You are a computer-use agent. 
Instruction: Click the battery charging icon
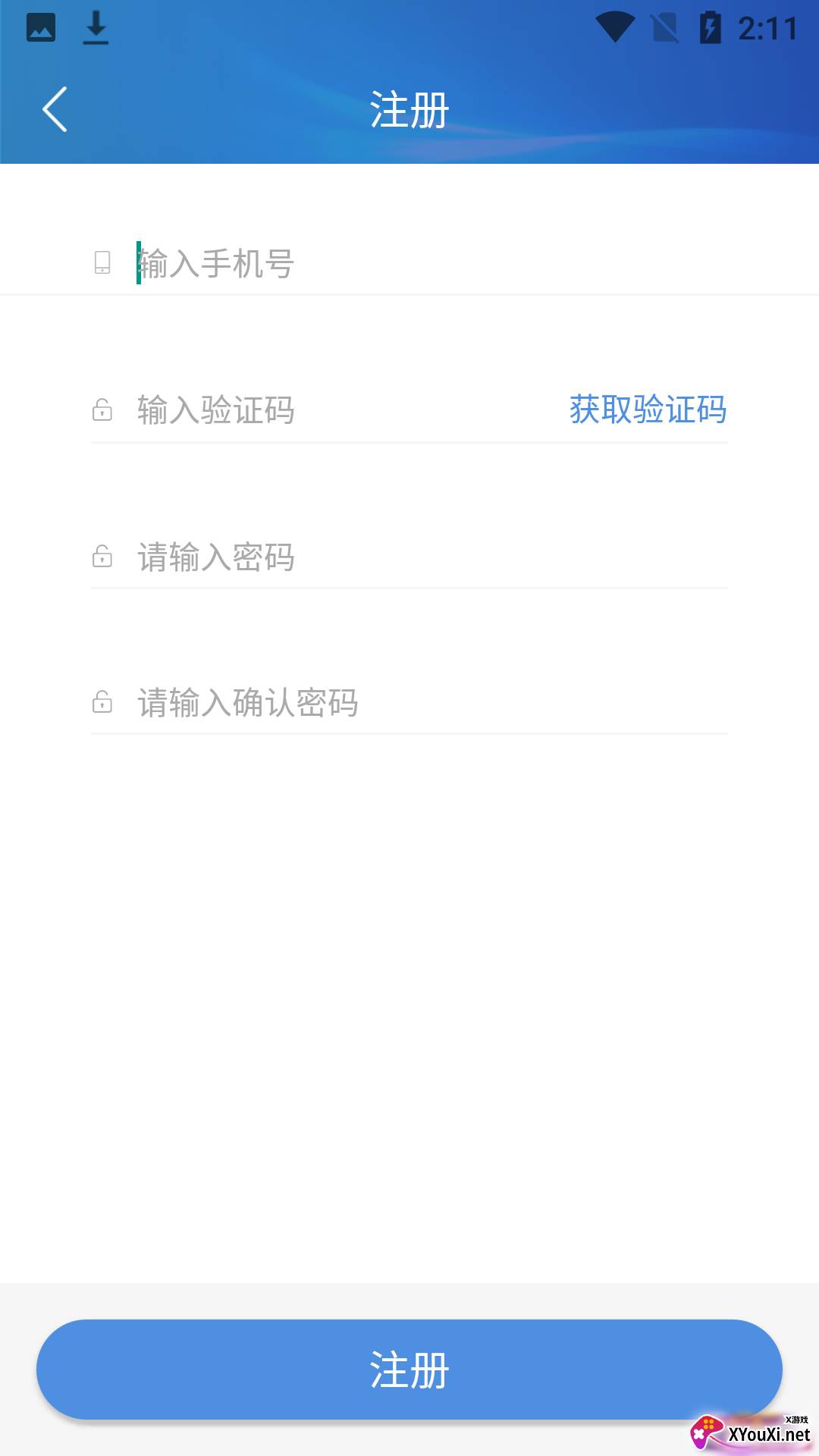click(x=708, y=27)
